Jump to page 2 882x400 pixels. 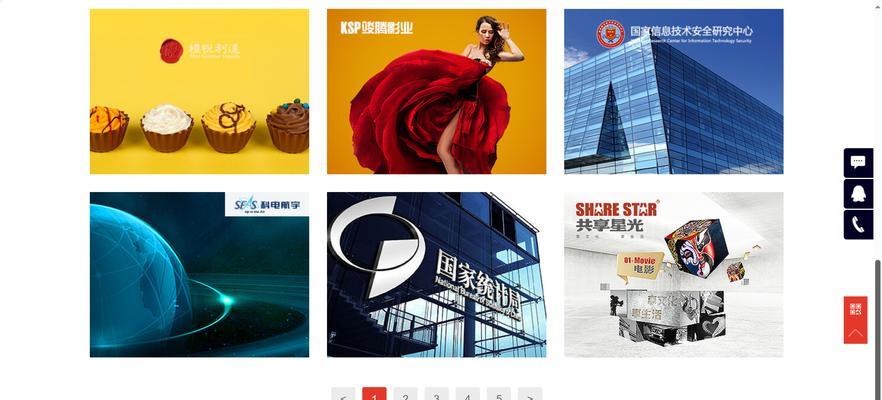(405, 394)
